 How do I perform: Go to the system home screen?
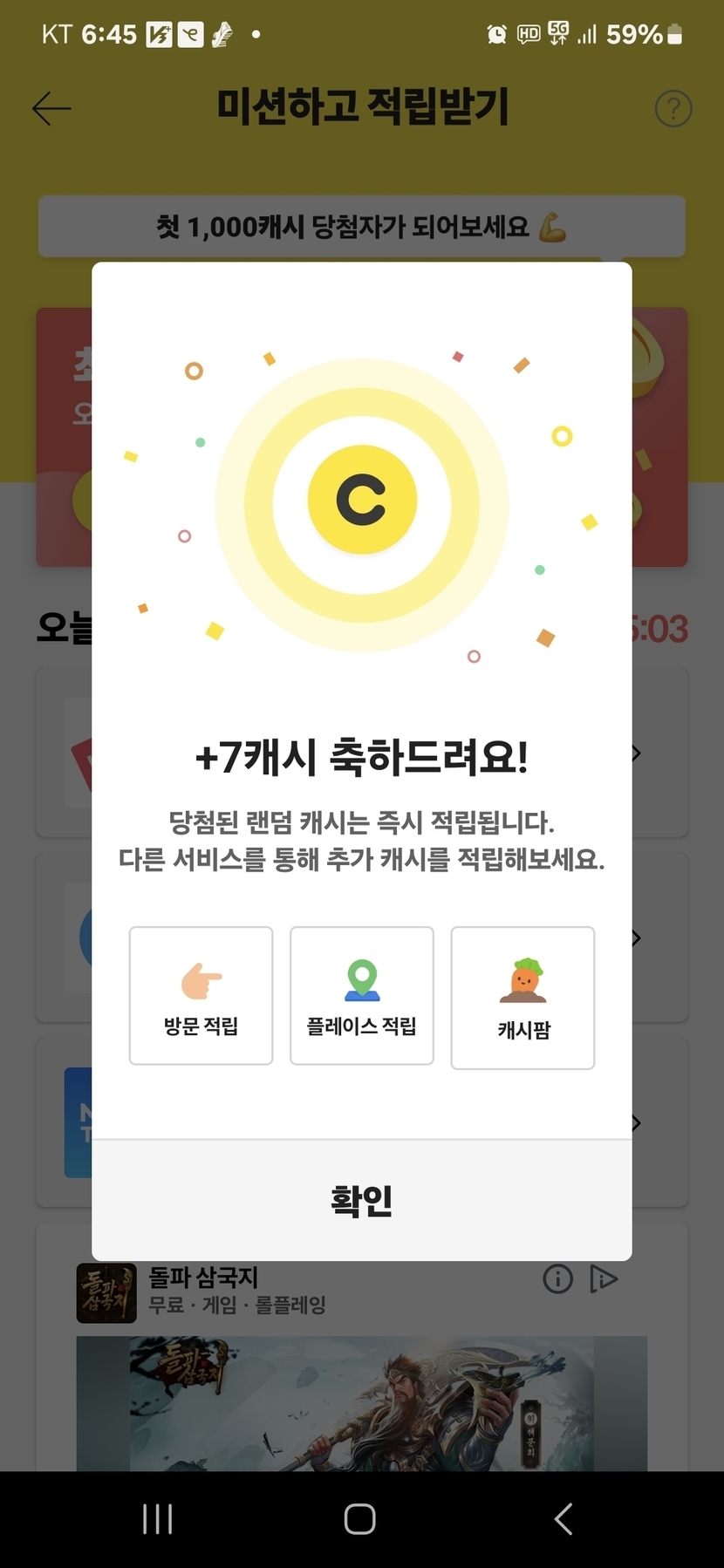tap(360, 1518)
